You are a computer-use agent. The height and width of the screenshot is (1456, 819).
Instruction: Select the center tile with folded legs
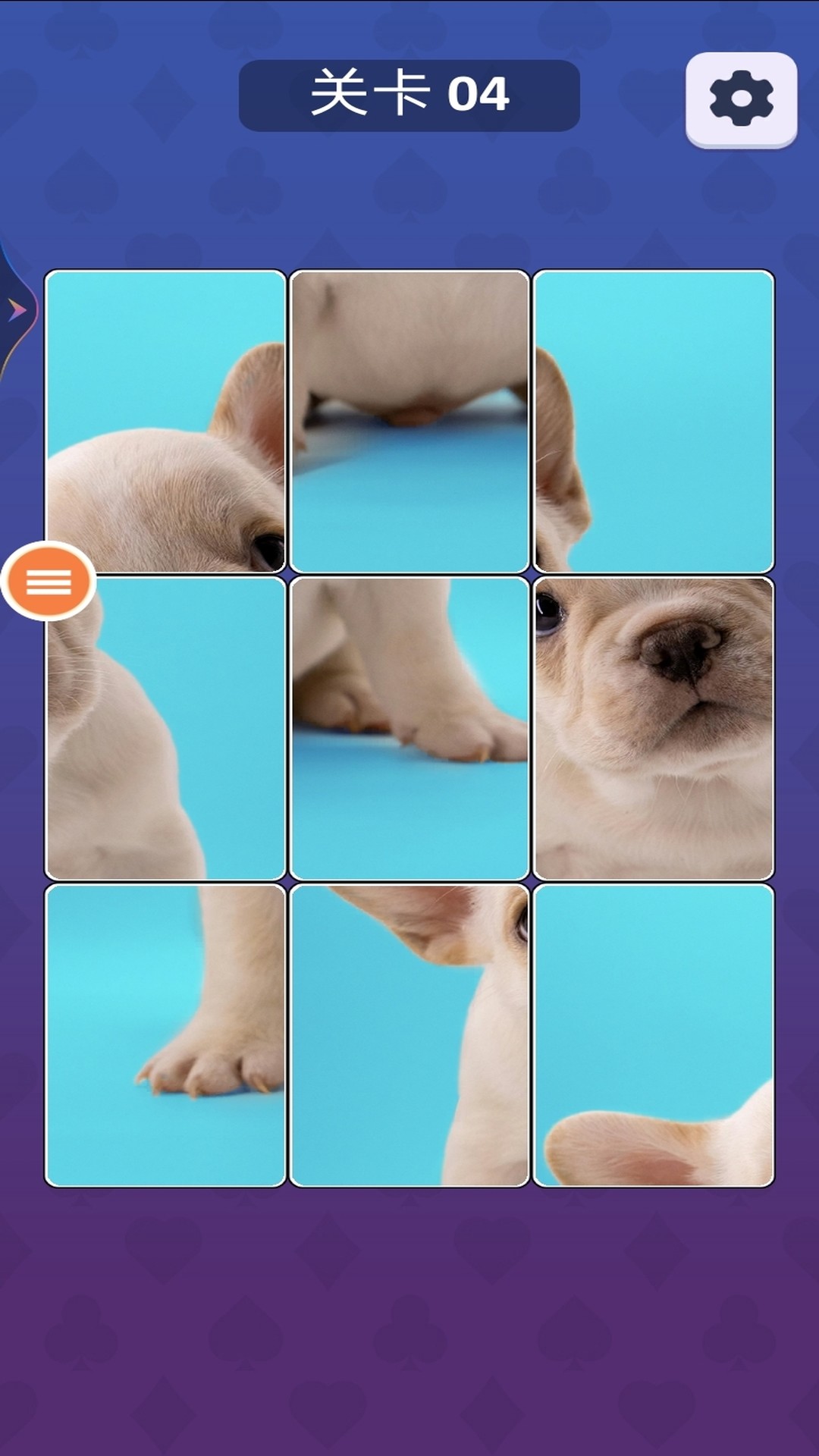[x=409, y=728]
